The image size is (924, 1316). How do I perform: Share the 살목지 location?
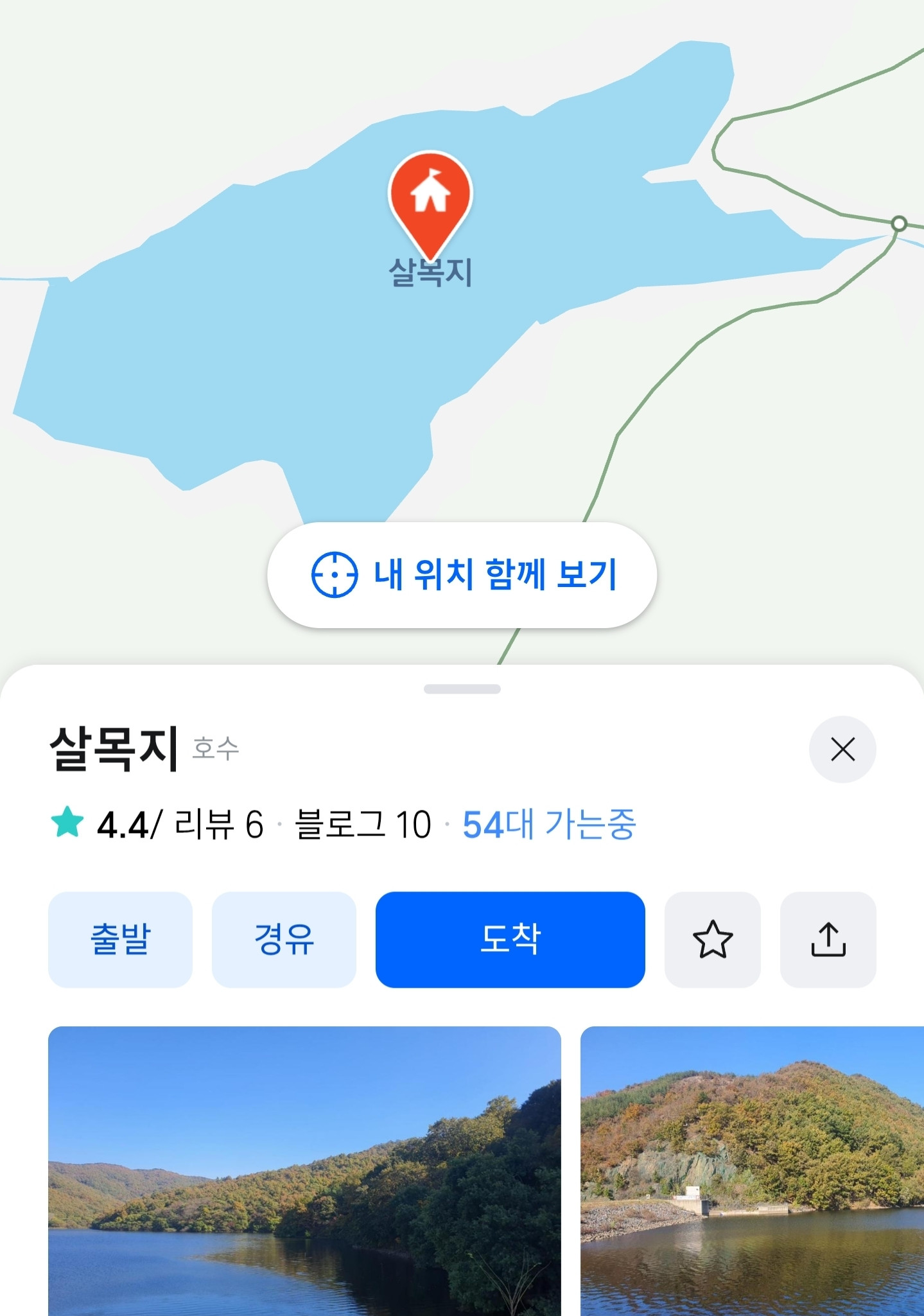[x=828, y=939]
